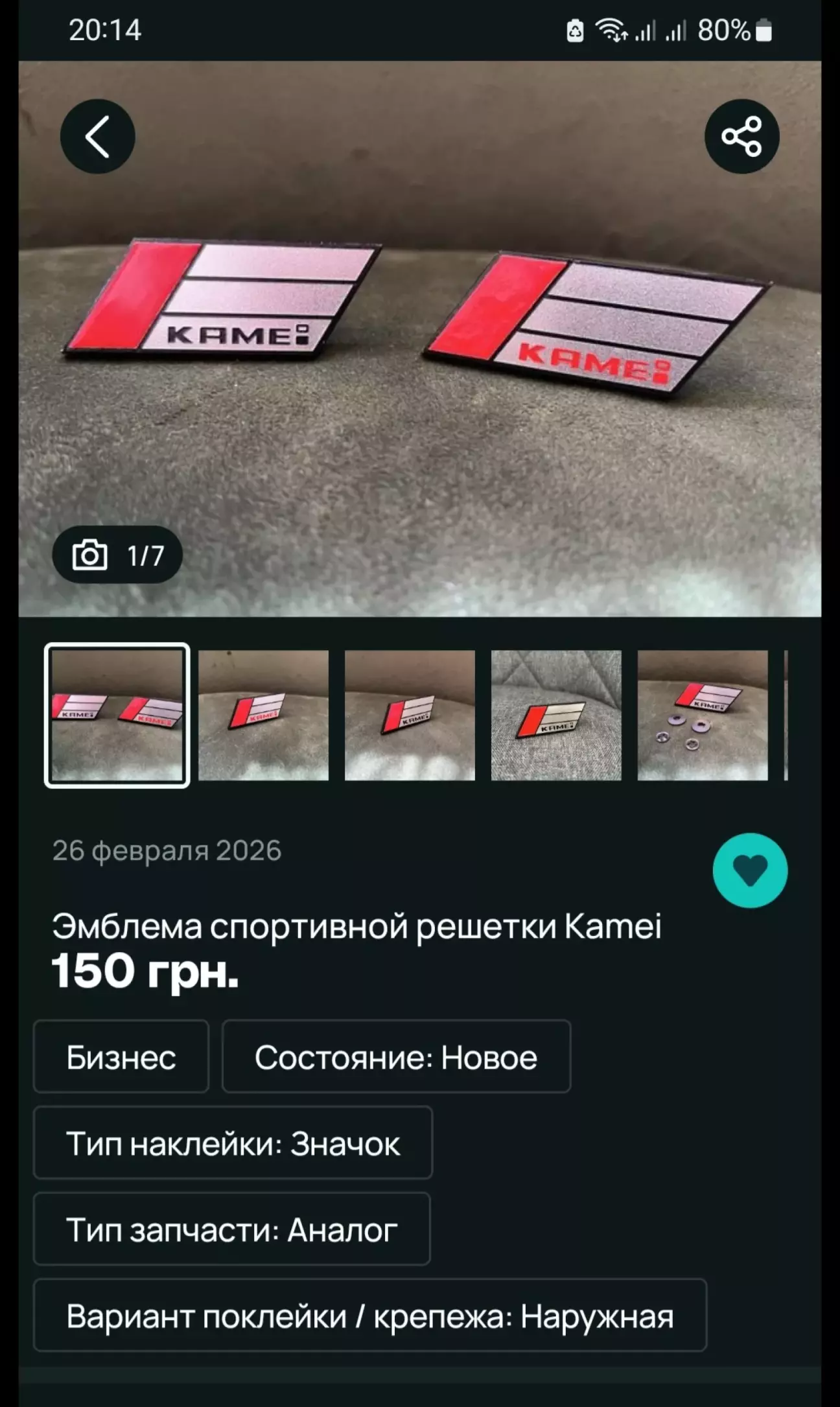840x1407 pixels.
Task: Share this Kamei emblem listing
Action: pyautogui.click(x=741, y=136)
